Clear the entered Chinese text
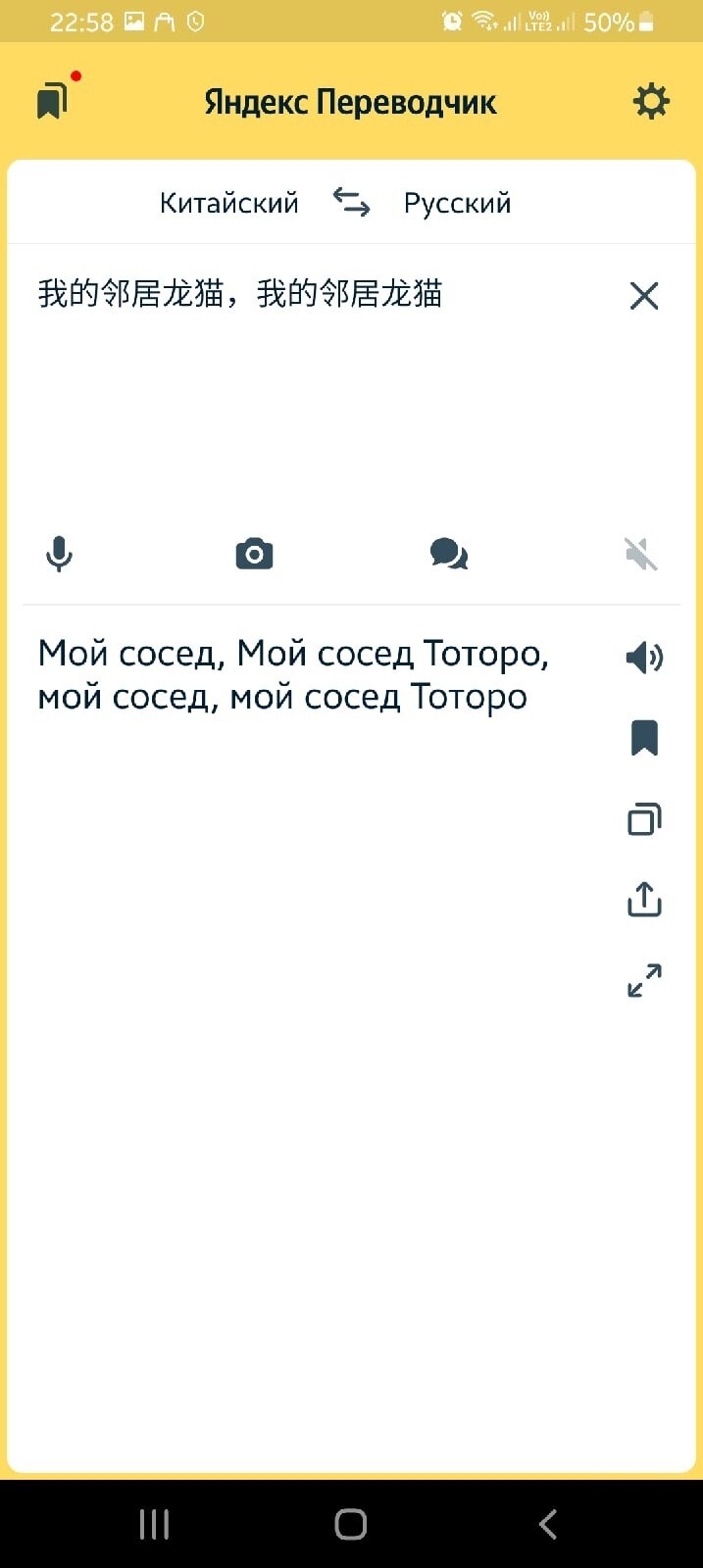This screenshot has width=703, height=1568. pos(644,295)
